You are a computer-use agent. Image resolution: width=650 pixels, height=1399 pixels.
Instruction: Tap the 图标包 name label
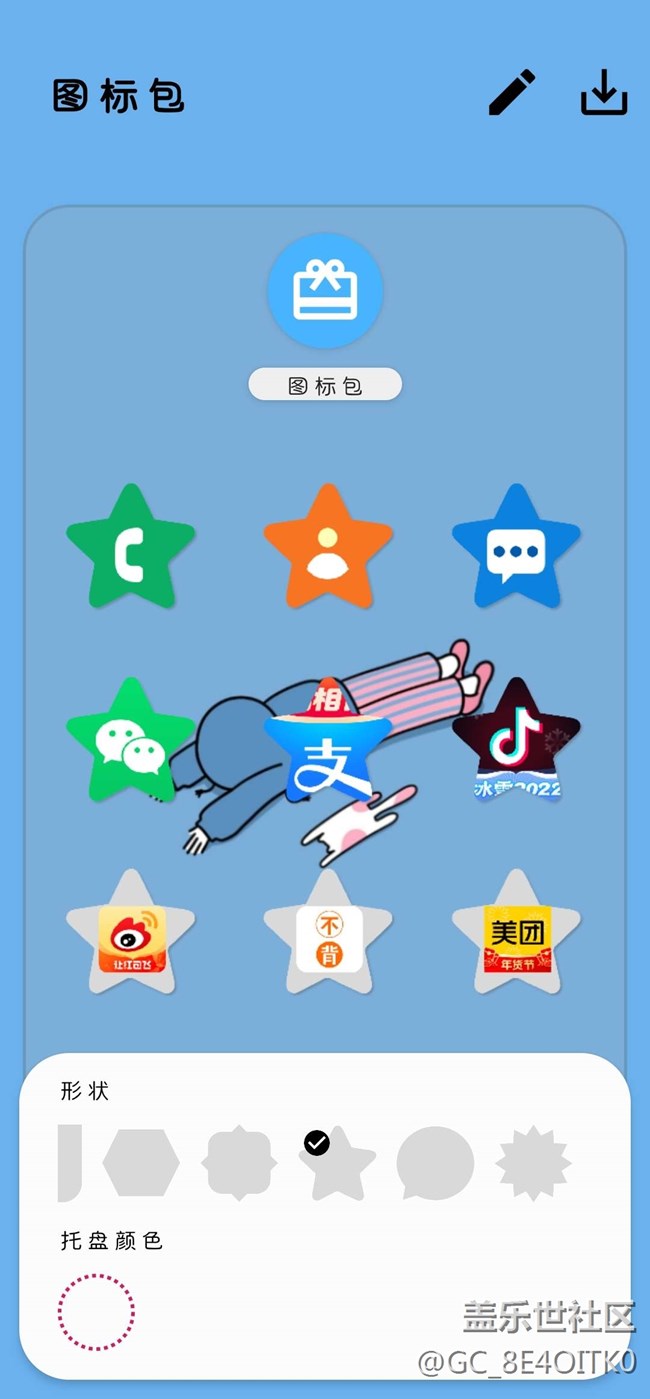click(x=325, y=385)
